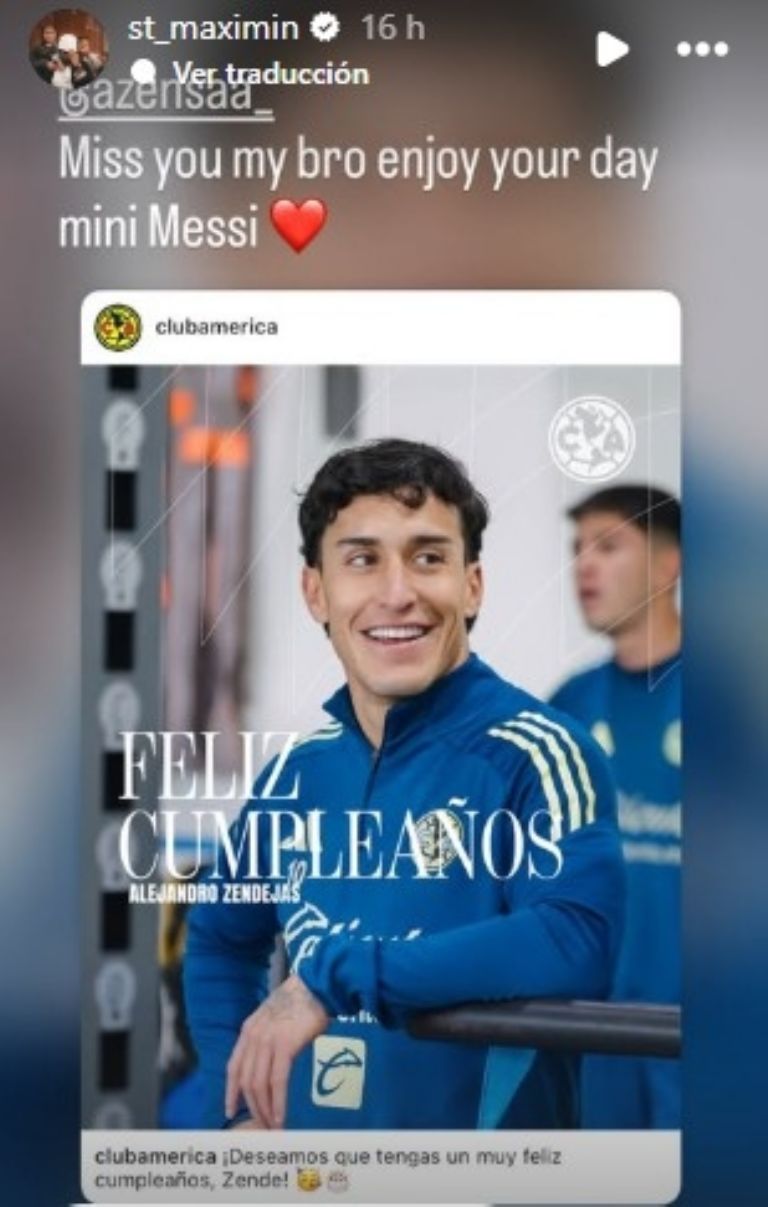Tap Ver traducción to translate

270,73
